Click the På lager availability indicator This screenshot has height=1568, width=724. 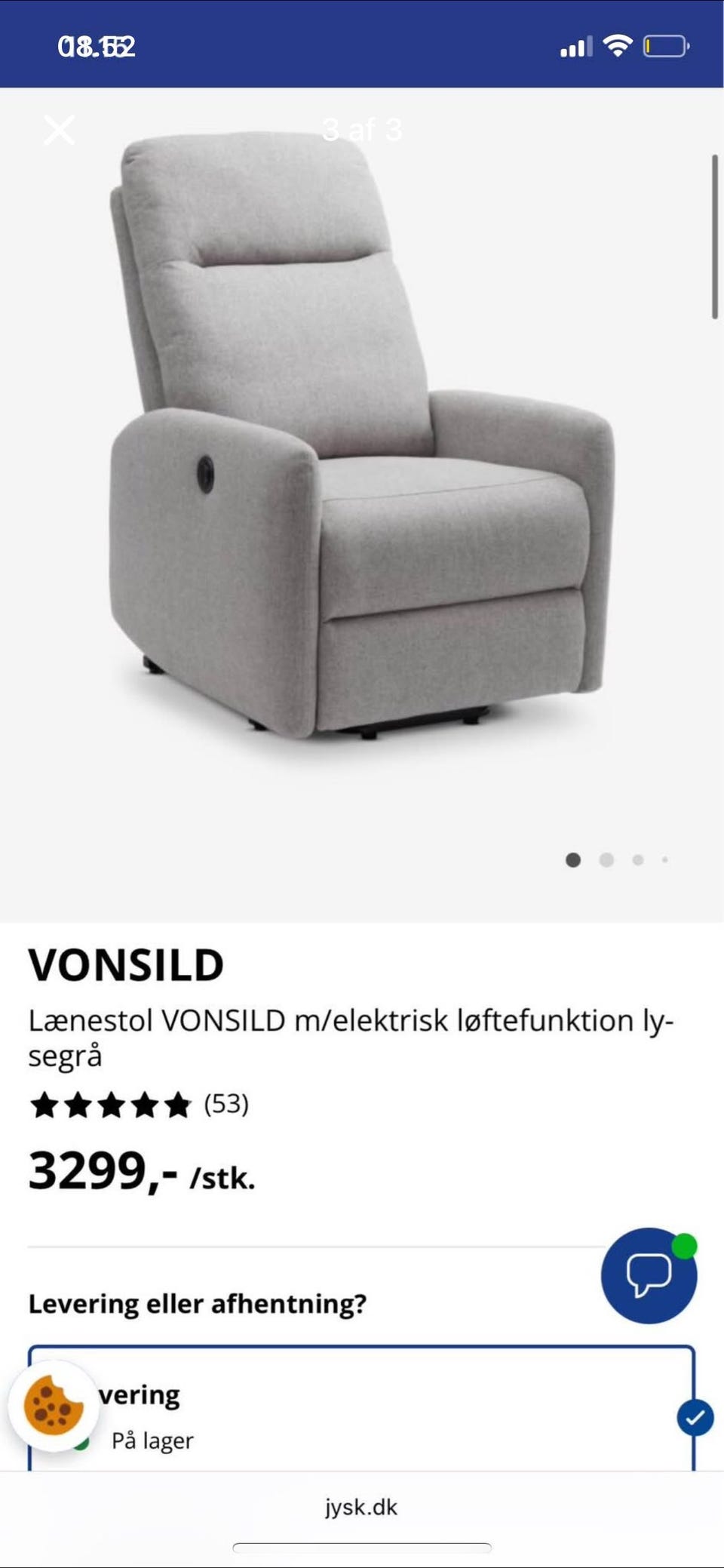[151, 1440]
